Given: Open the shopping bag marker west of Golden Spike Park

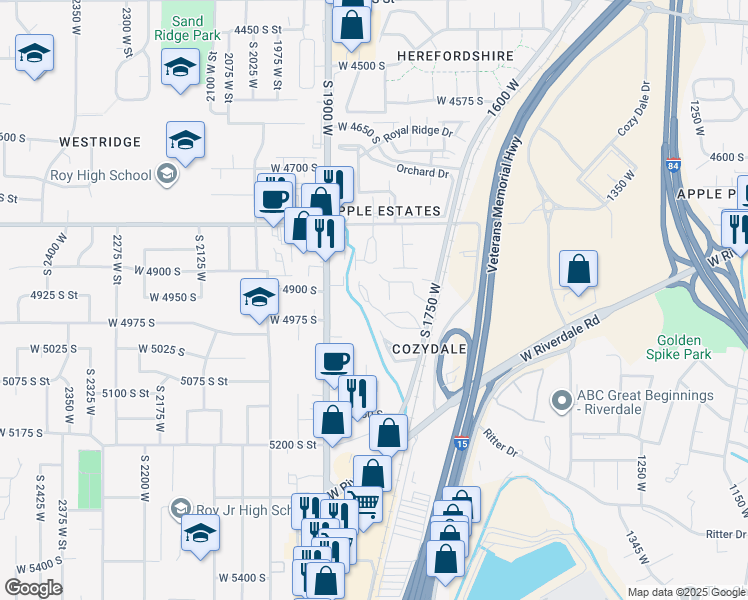Looking at the screenshot, I should coord(578,269).
